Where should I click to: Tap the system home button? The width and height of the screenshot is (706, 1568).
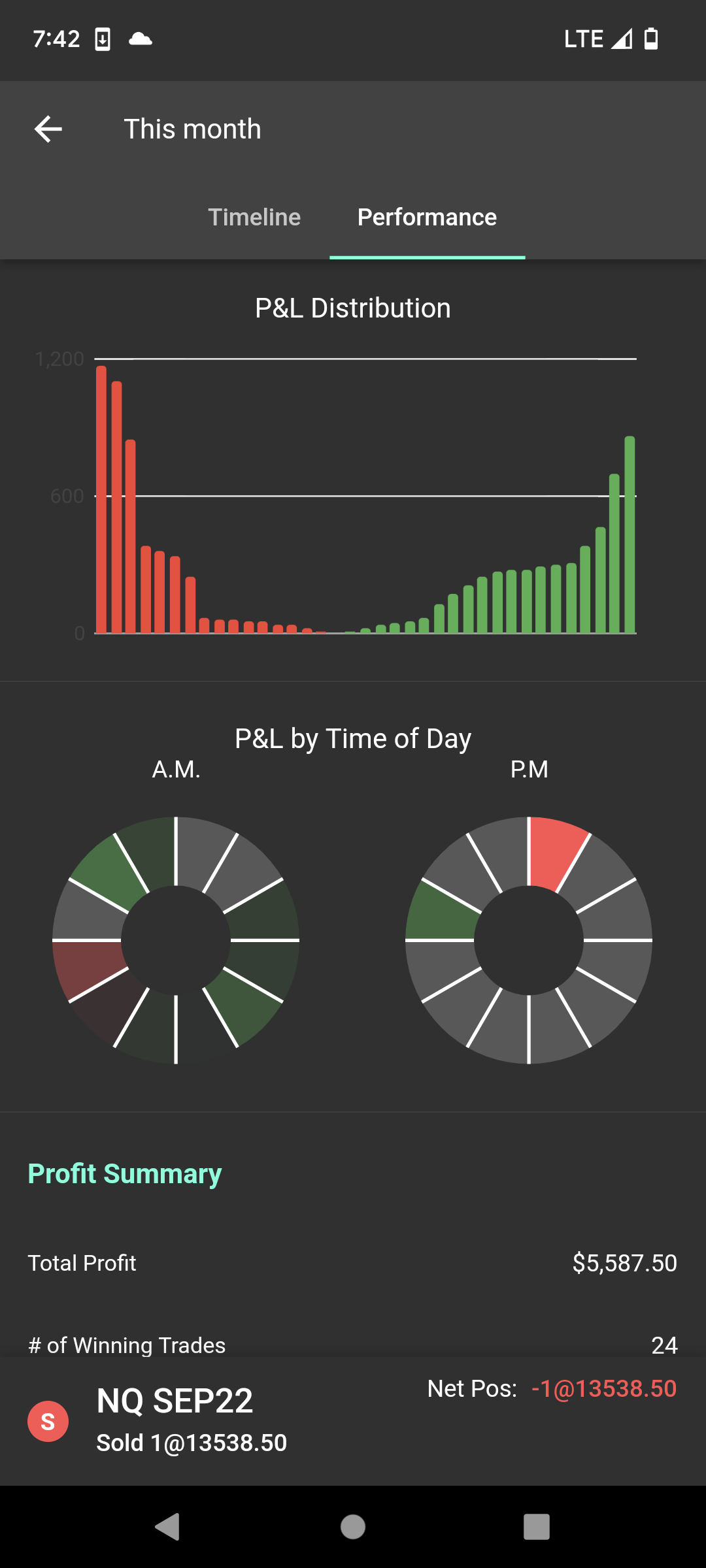point(353,1527)
